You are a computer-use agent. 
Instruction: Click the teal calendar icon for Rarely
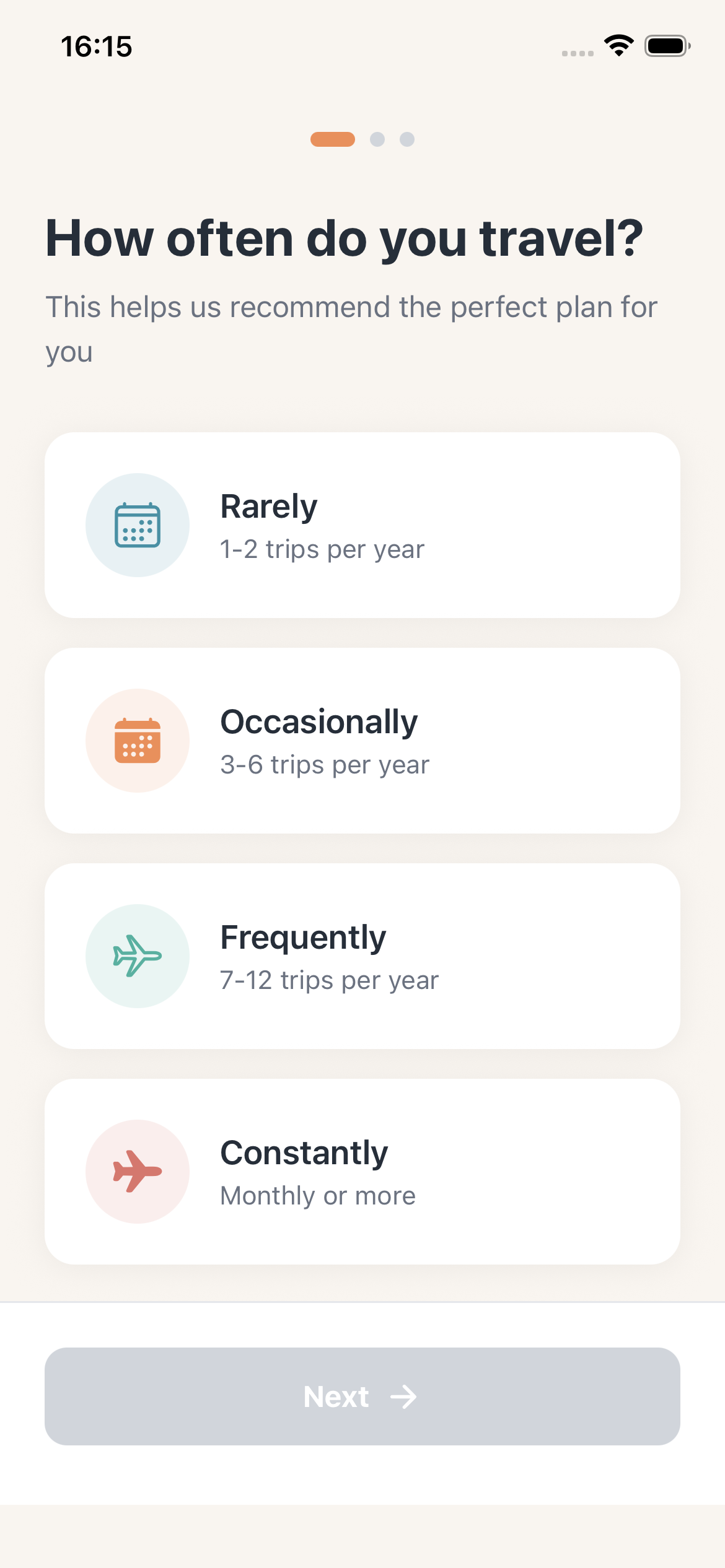coord(138,524)
